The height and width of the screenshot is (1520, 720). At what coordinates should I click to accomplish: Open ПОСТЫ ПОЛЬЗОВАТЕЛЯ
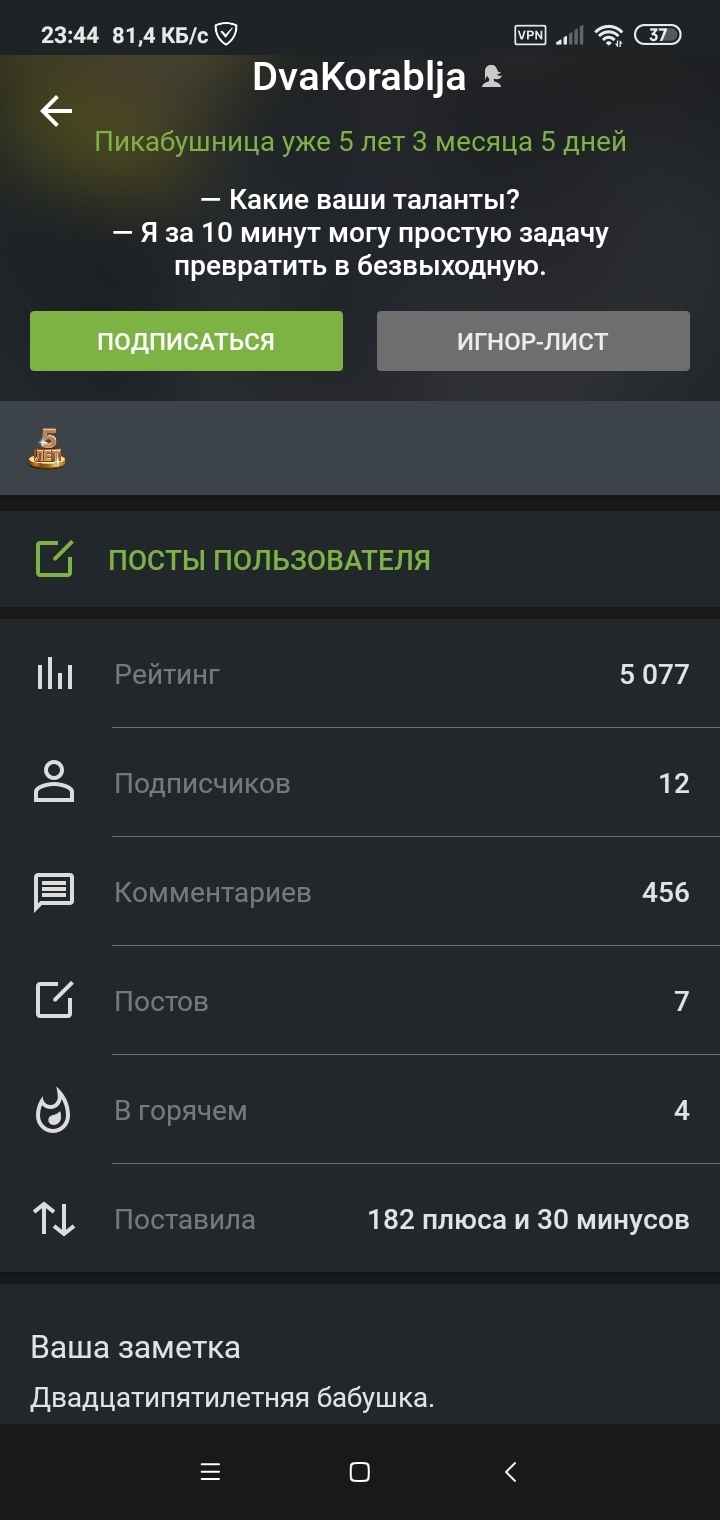[x=268, y=560]
